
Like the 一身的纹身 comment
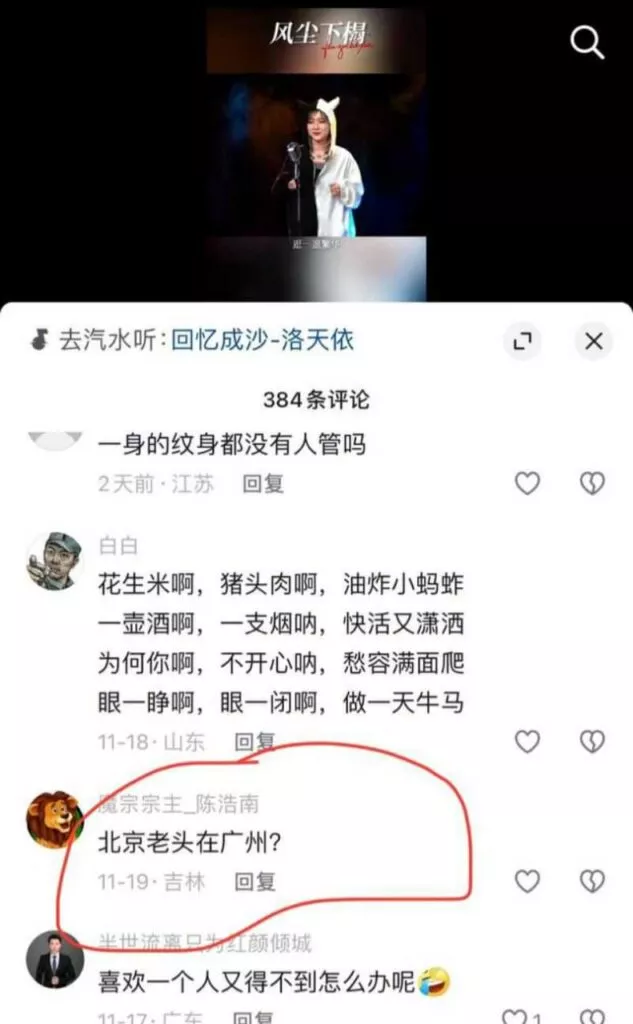(527, 484)
